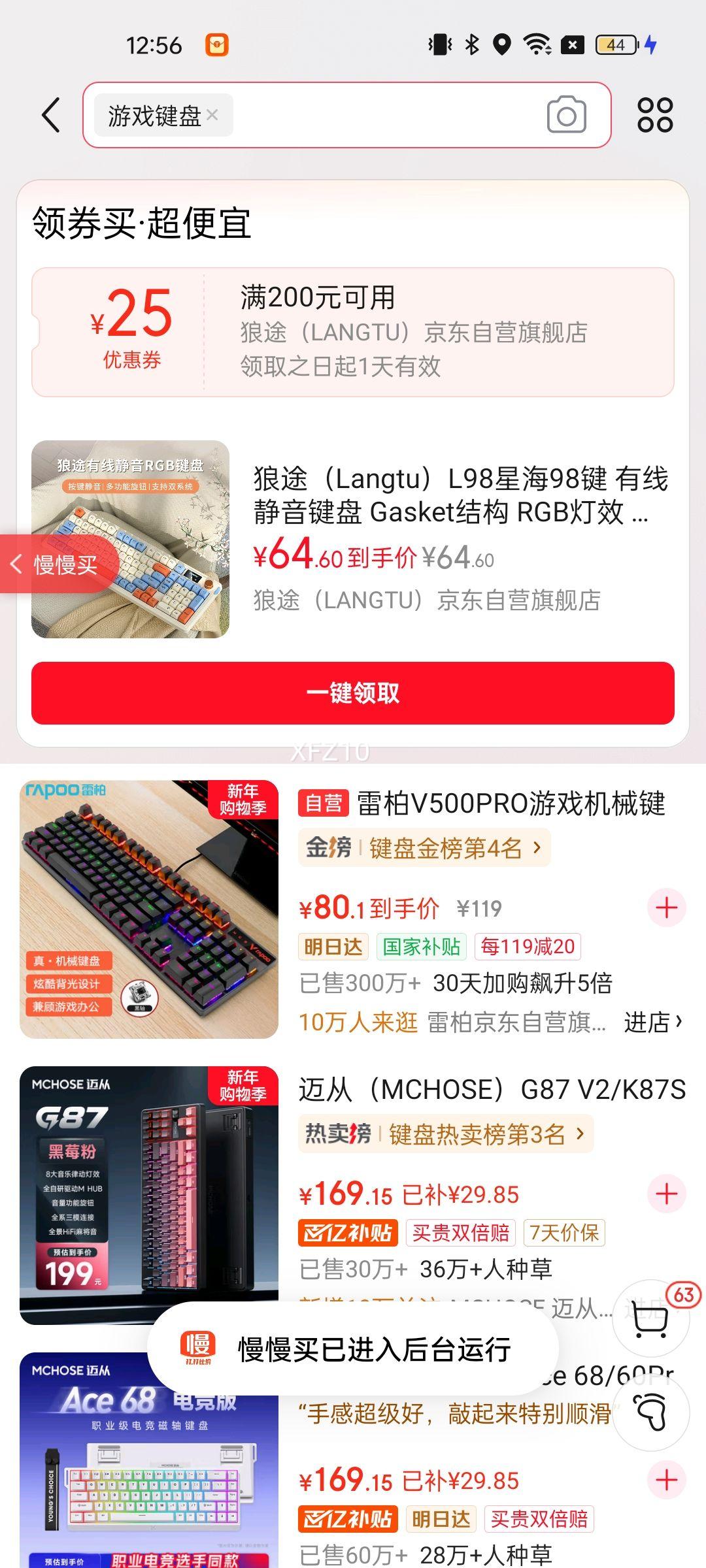The width and height of the screenshot is (706, 1568).
Task: Expand the 慢慢买 side tab
Action: tap(56, 564)
